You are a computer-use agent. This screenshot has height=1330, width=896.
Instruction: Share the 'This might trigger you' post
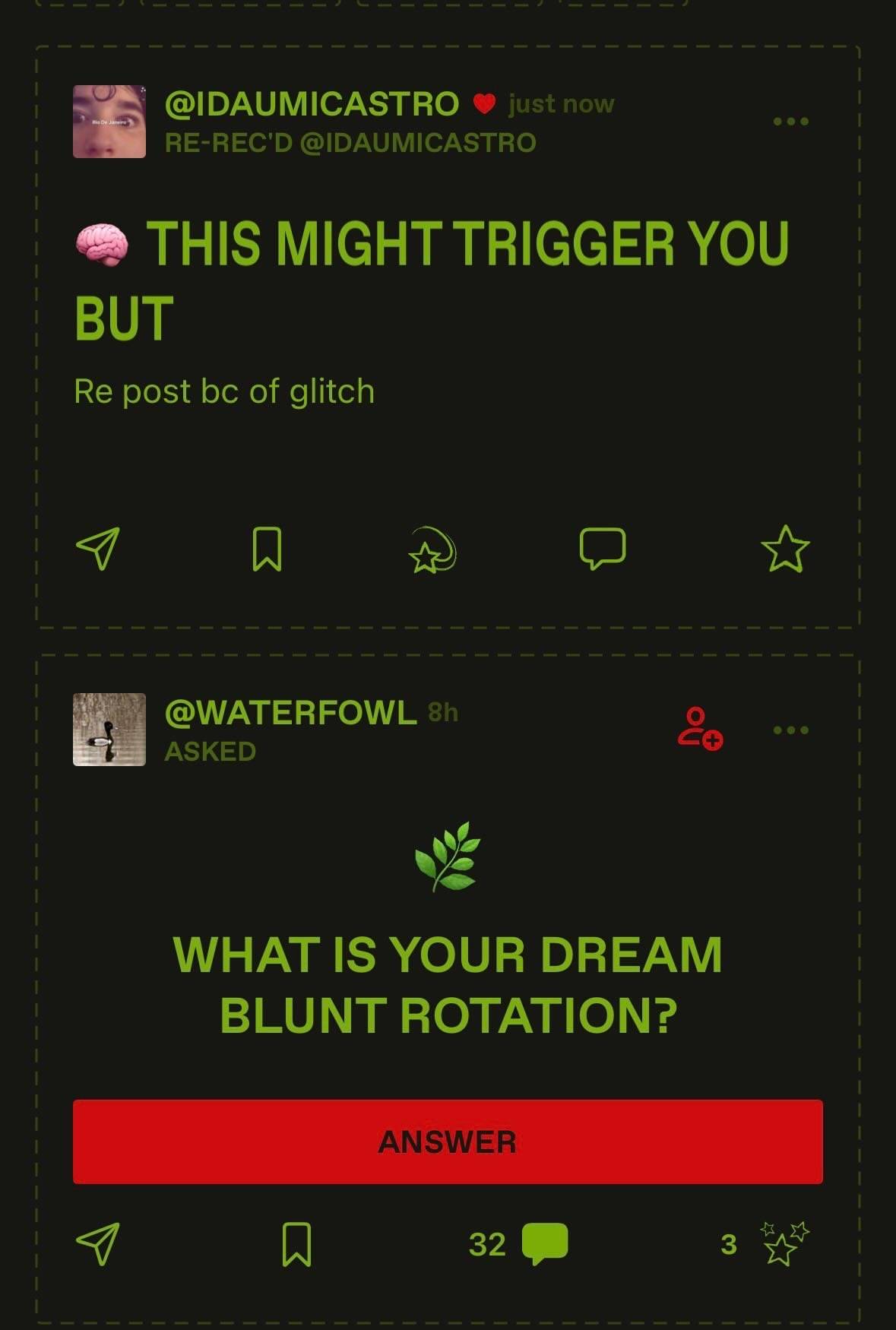[x=98, y=548]
